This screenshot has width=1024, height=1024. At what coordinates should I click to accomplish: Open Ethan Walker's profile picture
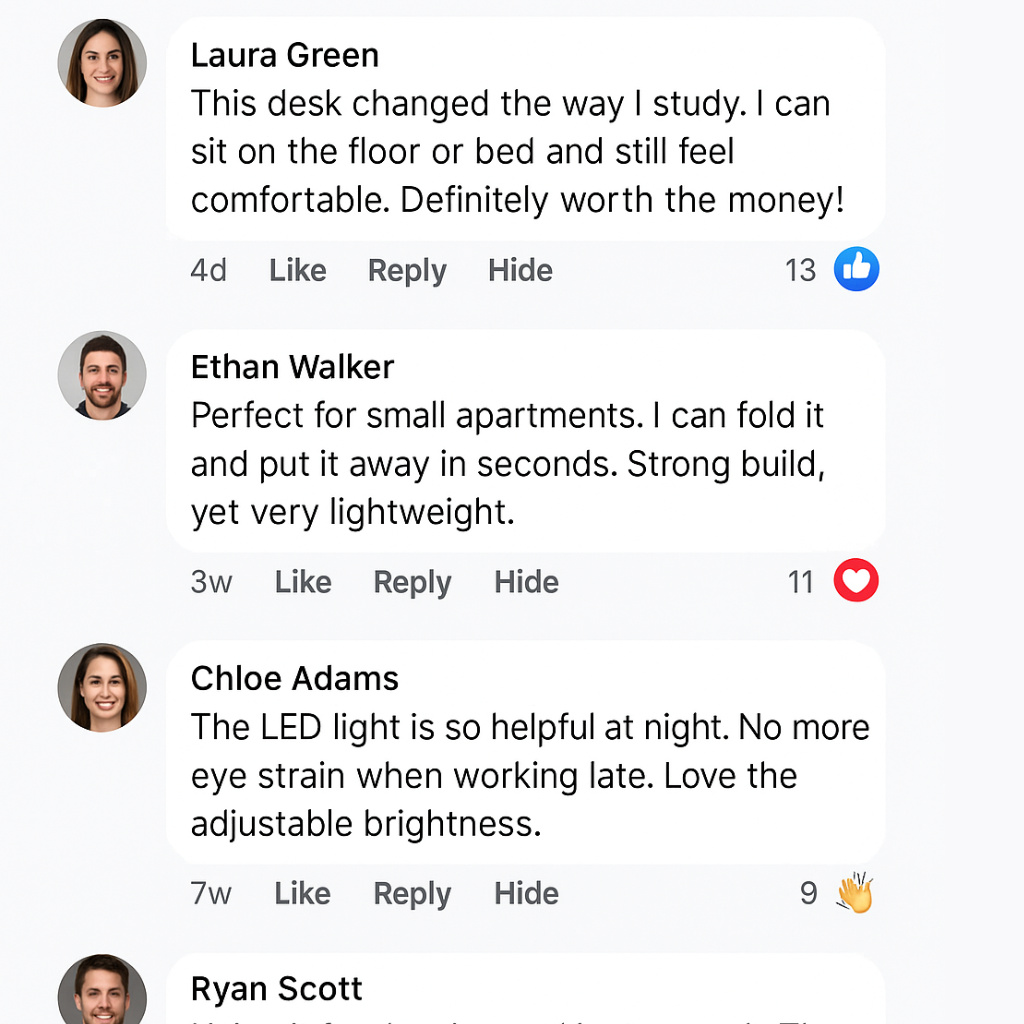click(102, 375)
